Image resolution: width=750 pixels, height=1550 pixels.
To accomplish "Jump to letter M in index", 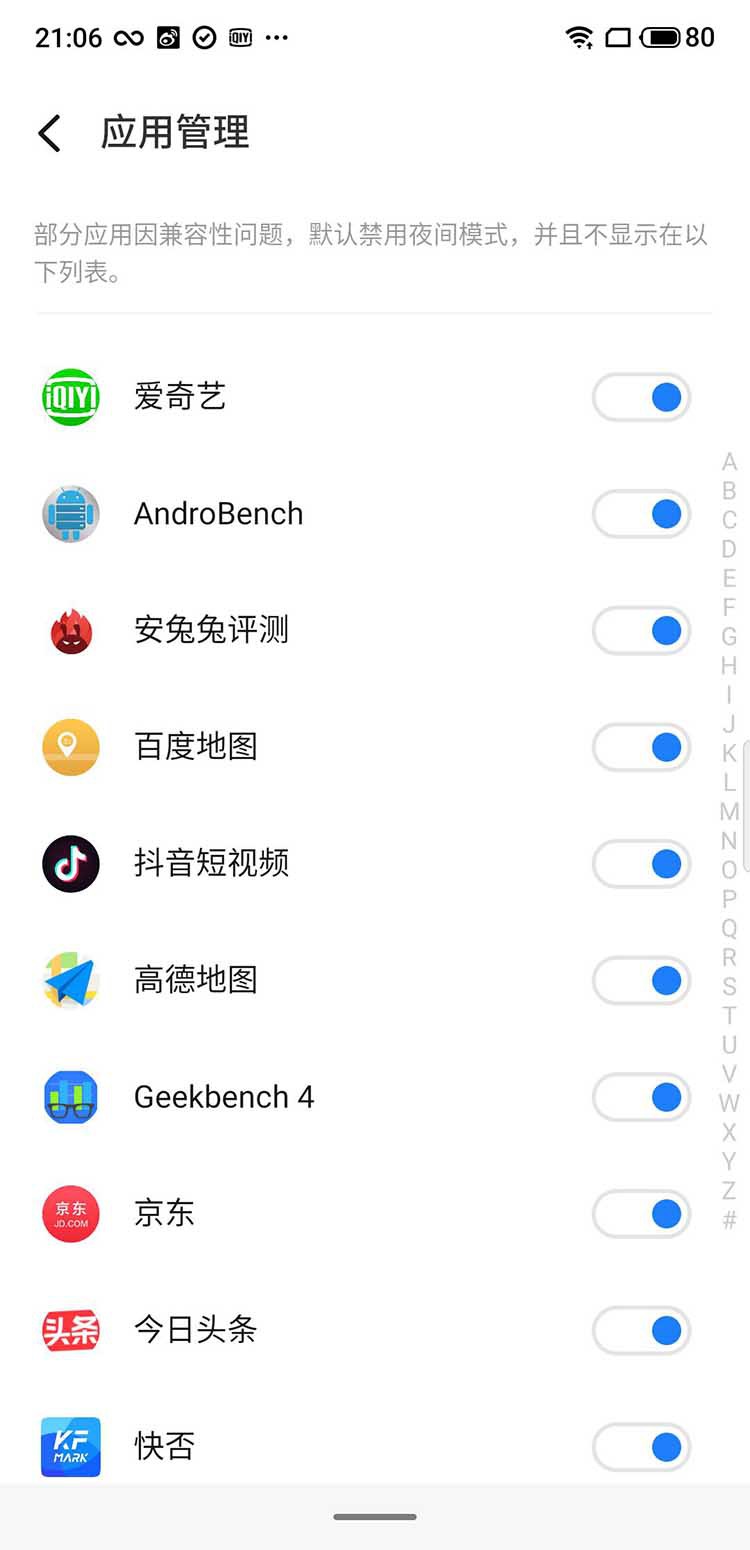I will tap(729, 811).
